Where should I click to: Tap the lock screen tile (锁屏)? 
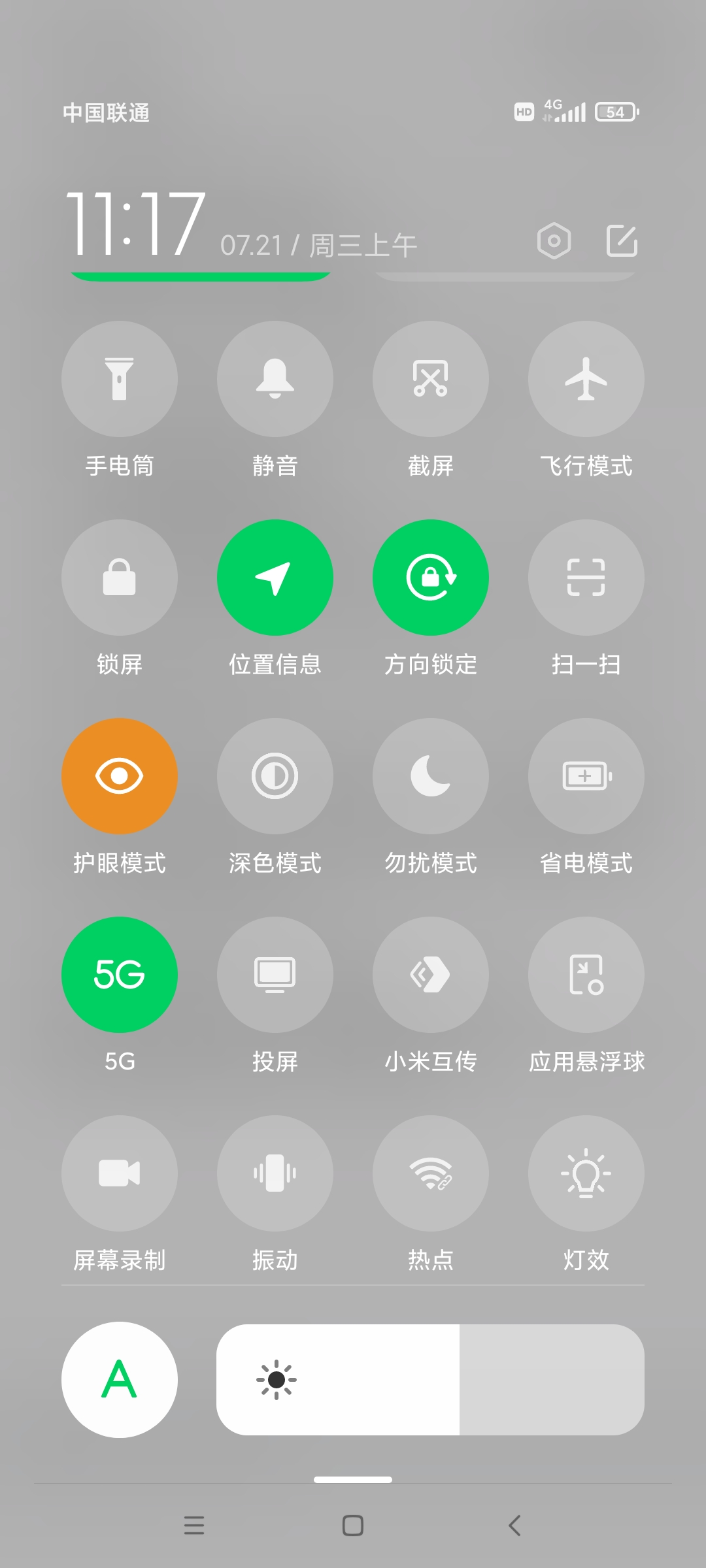(120, 578)
